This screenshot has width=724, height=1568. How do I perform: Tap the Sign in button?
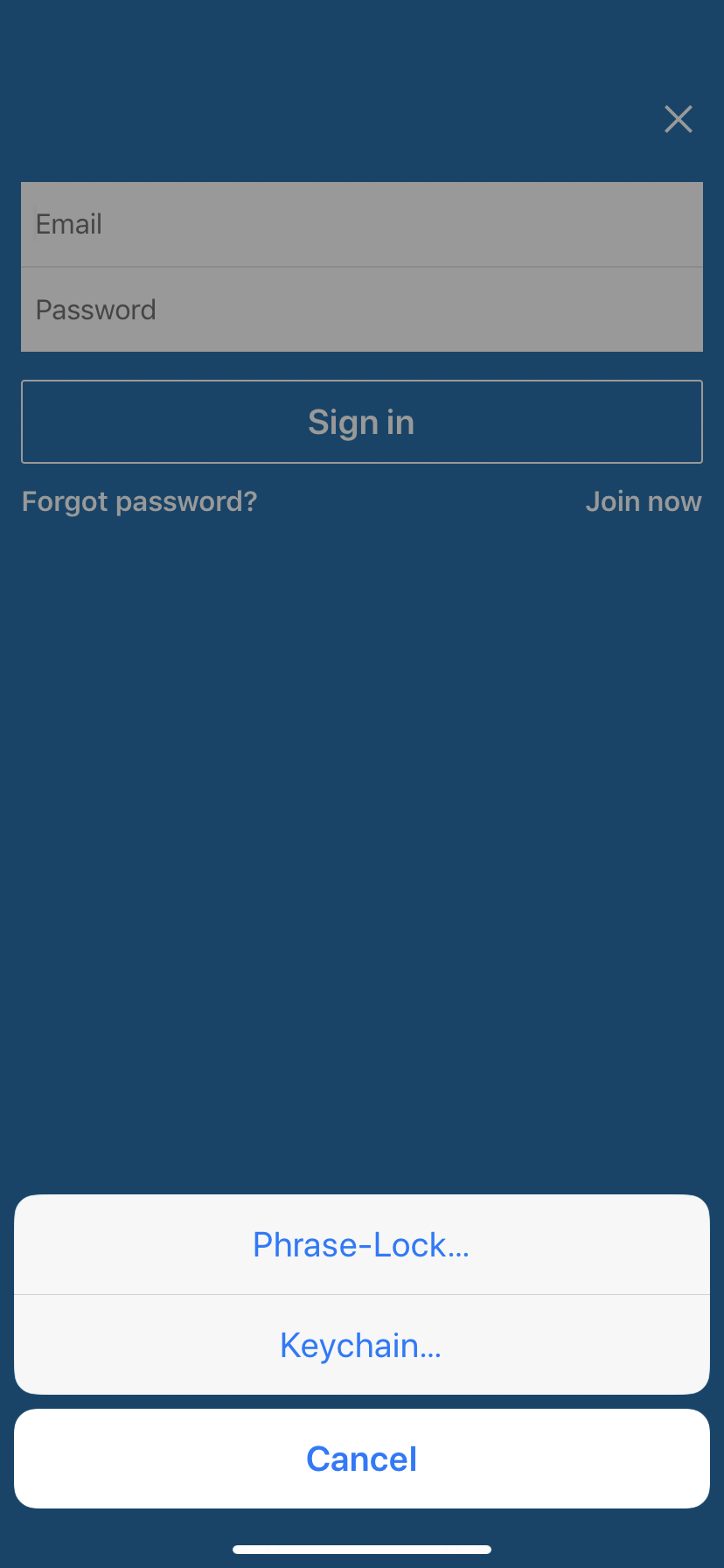[x=361, y=422]
